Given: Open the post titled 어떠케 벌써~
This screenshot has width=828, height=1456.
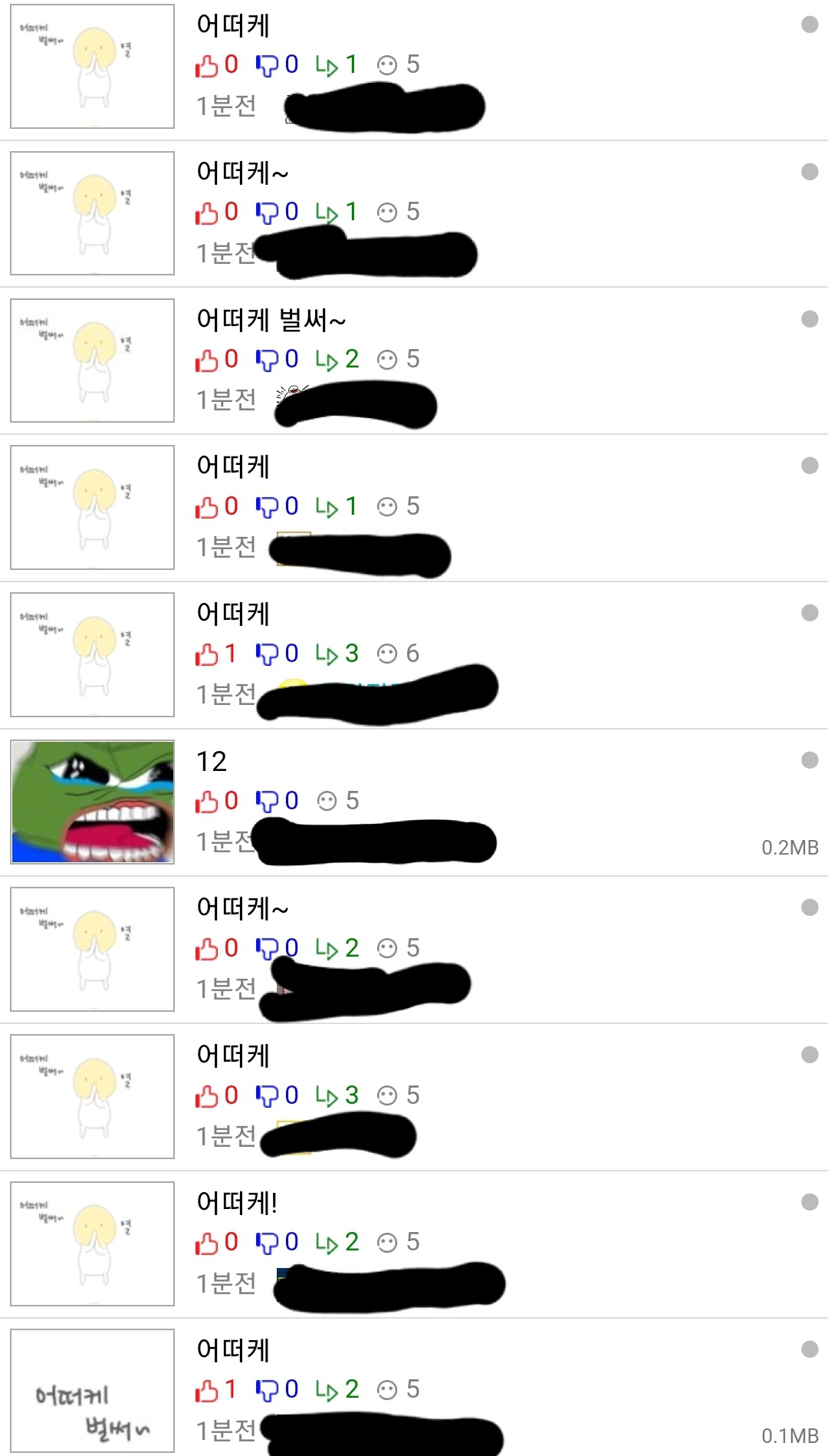Looking at the screenshot, I should pos(271,319).
